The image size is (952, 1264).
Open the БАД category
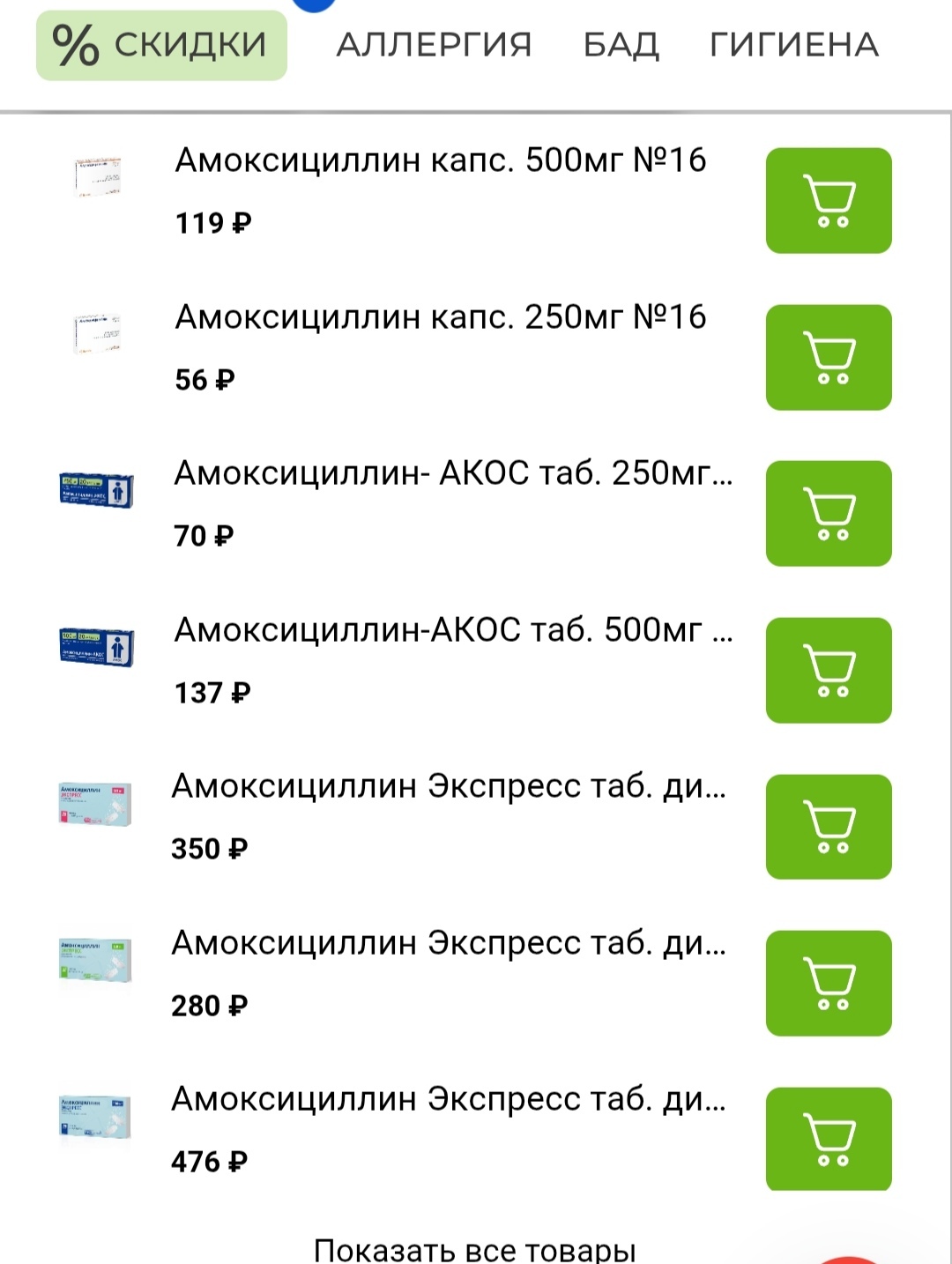coord(621,45)
